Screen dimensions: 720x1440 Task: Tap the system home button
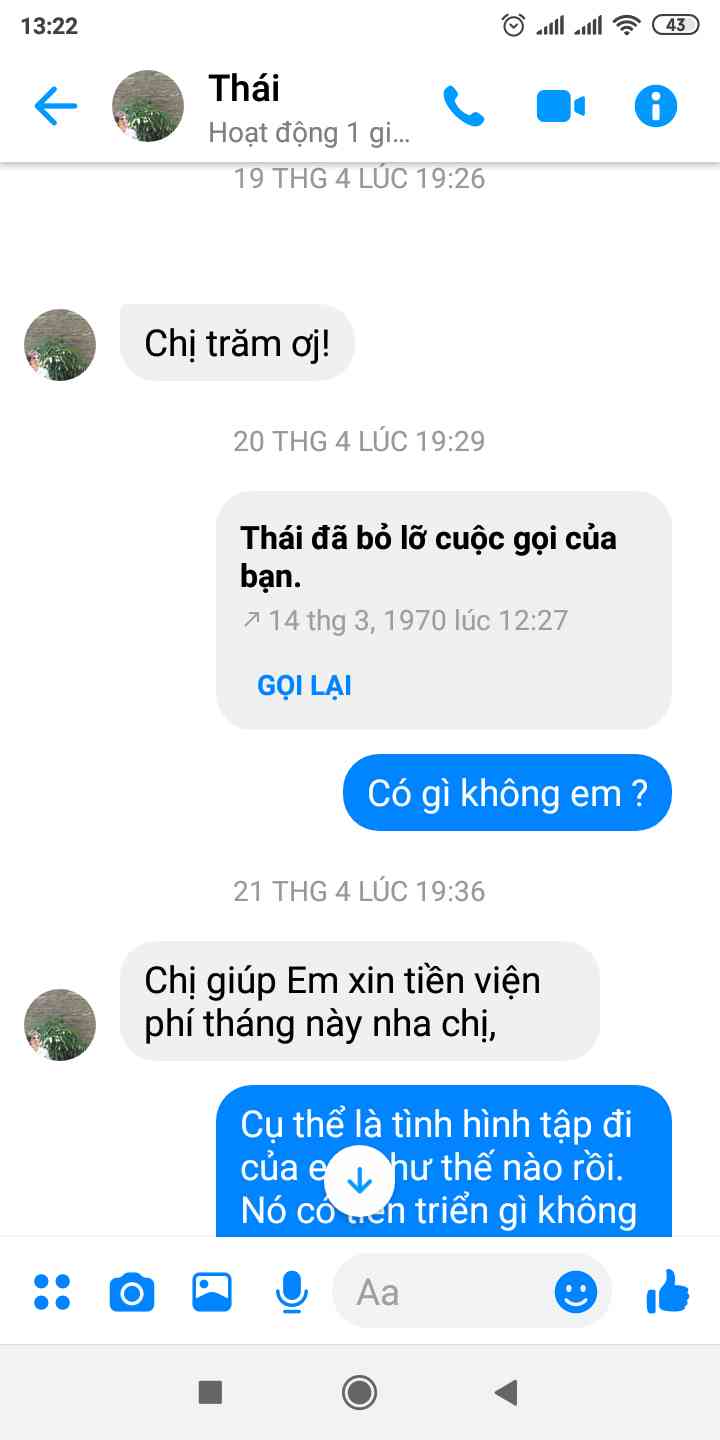(359, 1392)
